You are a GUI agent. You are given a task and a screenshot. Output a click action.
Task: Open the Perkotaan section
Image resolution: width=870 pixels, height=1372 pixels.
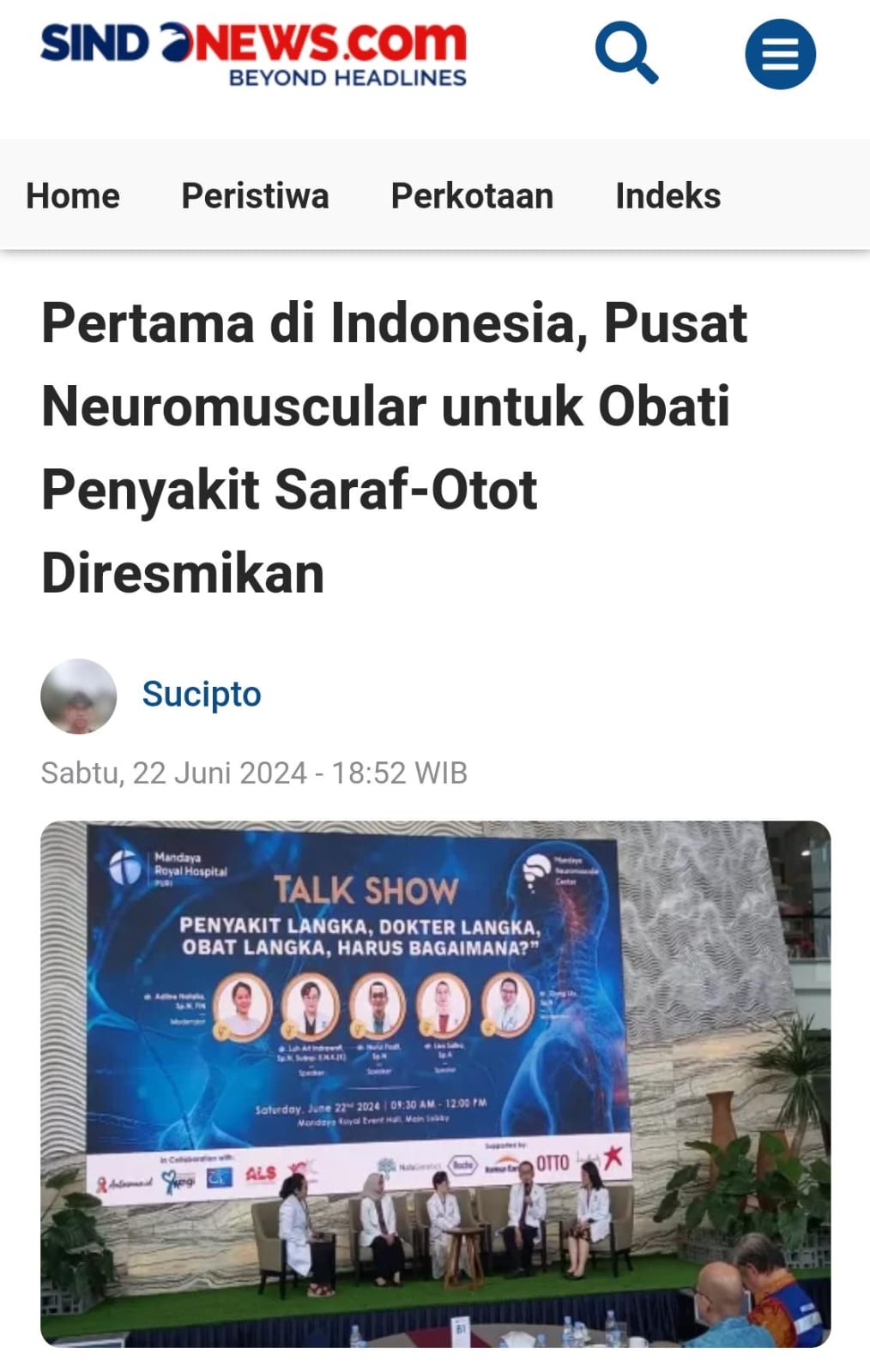coord(472,196)
